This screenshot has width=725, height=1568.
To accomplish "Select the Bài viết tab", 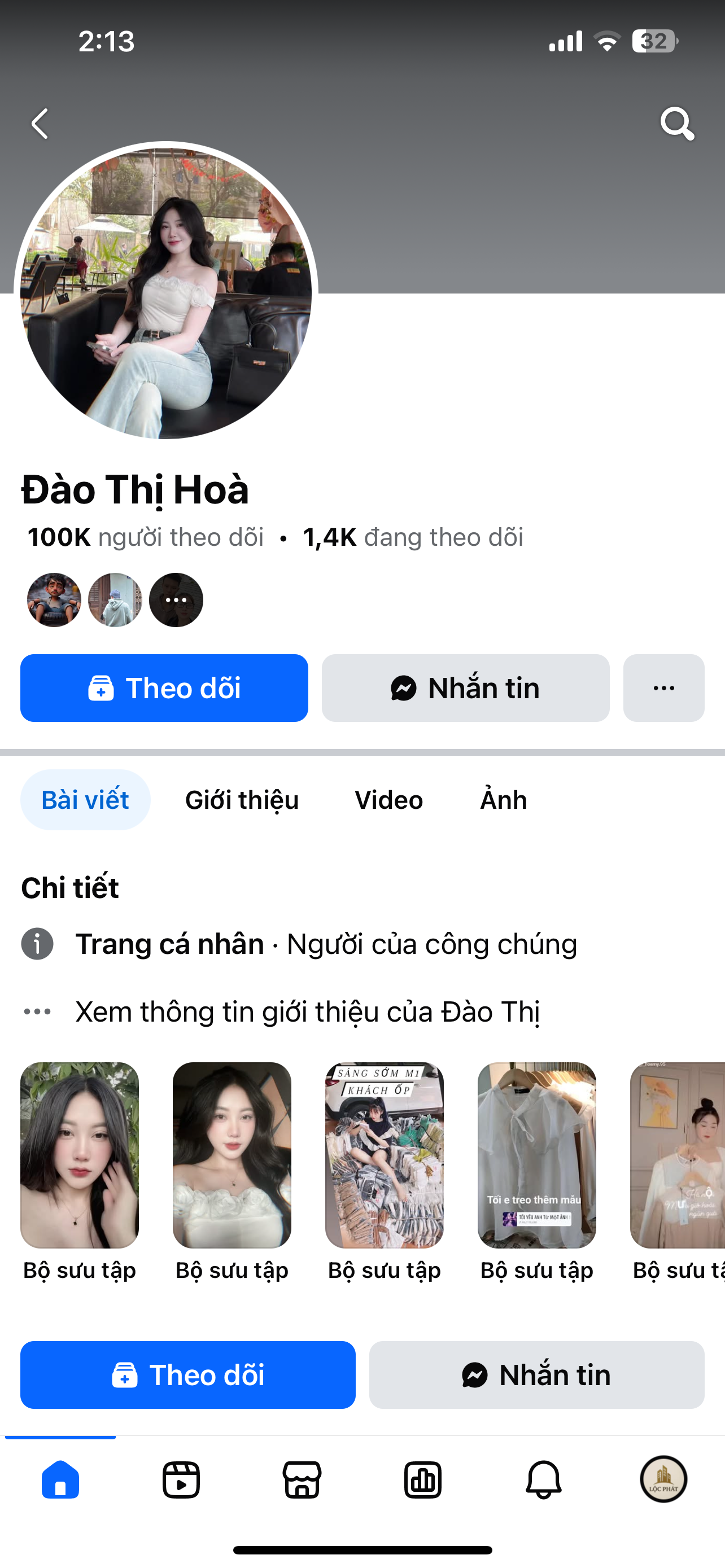I will [85, 800].
